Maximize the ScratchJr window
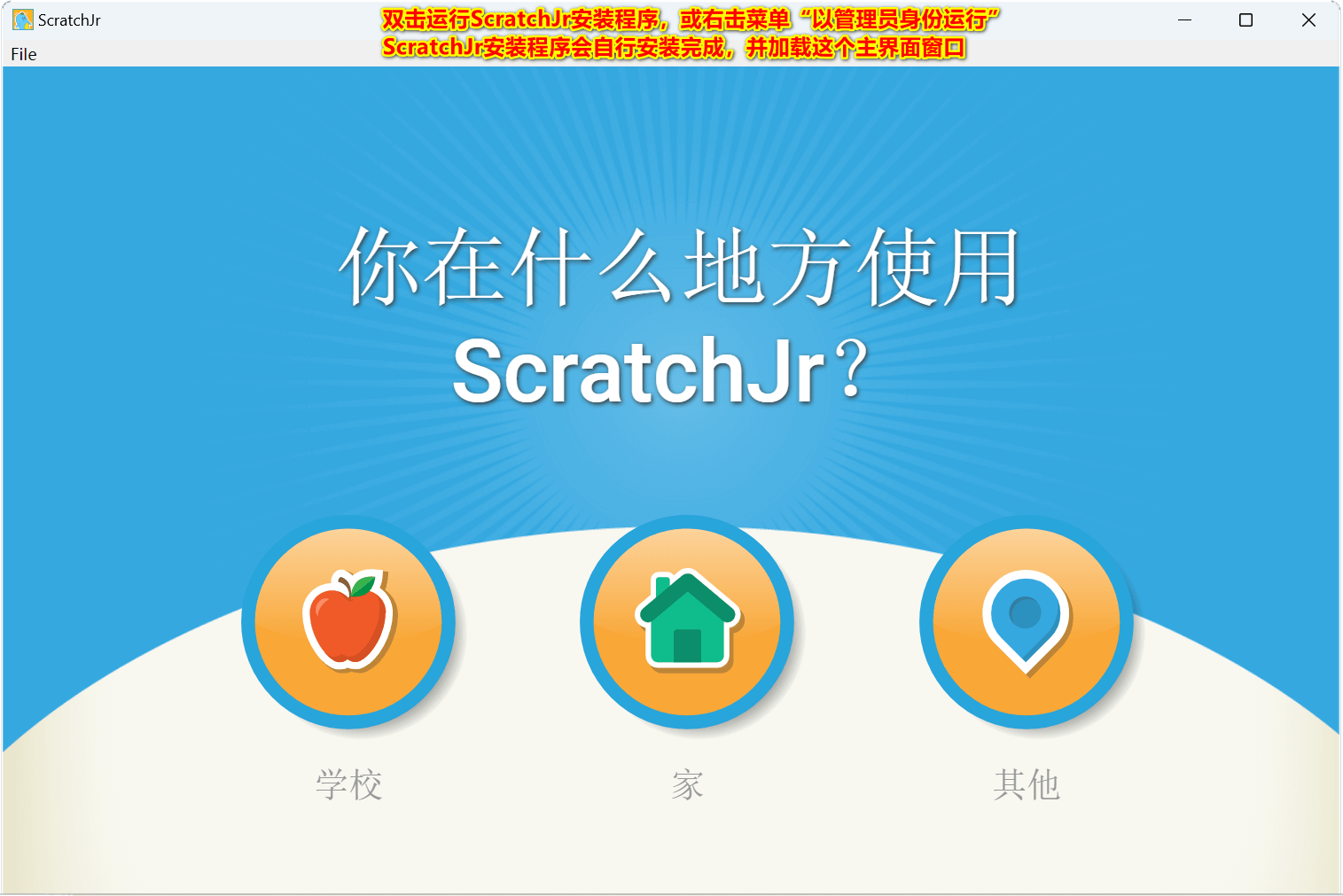The image size is (1343, 896). click(1245, 19)
